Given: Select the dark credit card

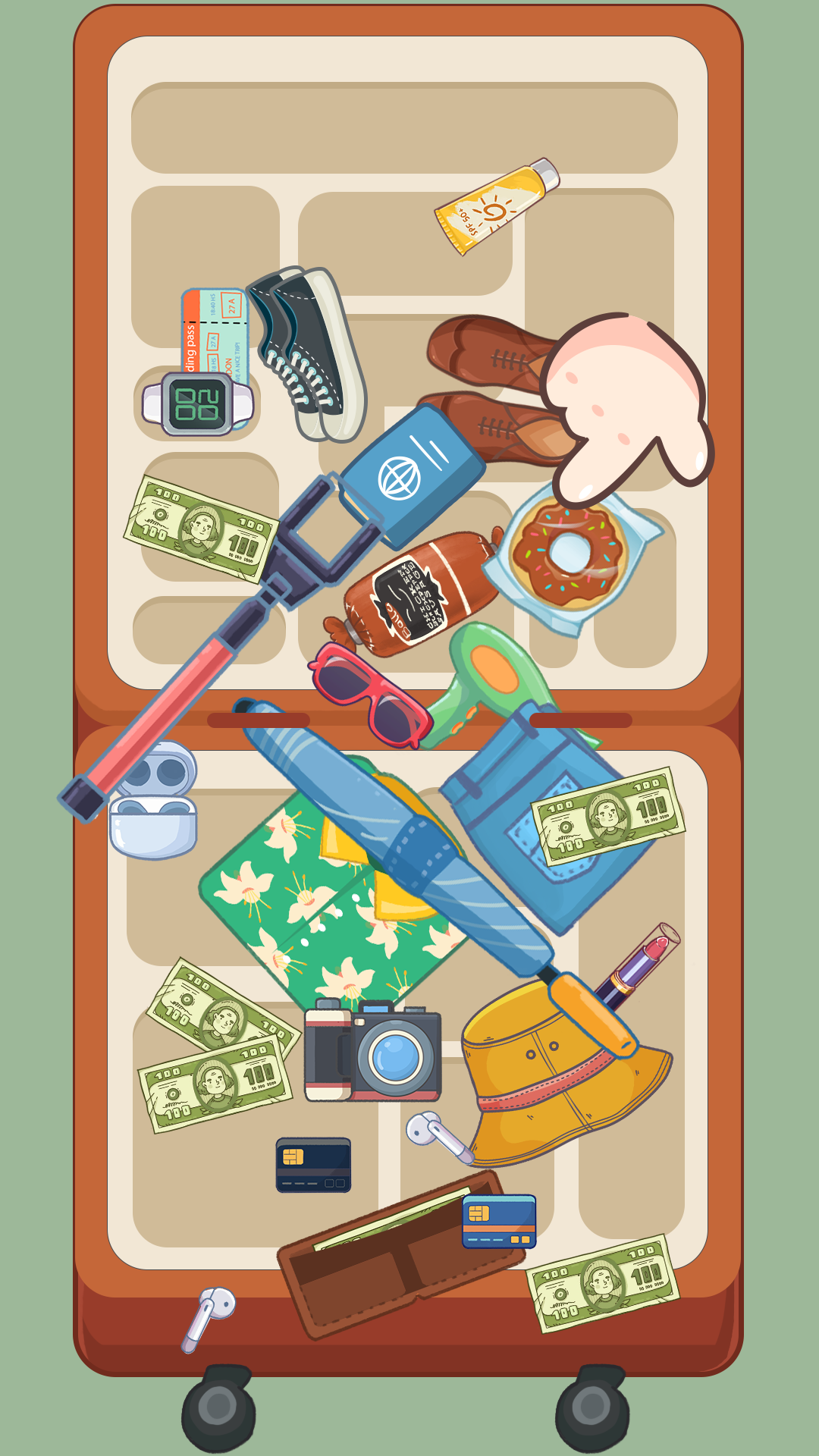Looking at the screenshot, I should coord(313,1164).
